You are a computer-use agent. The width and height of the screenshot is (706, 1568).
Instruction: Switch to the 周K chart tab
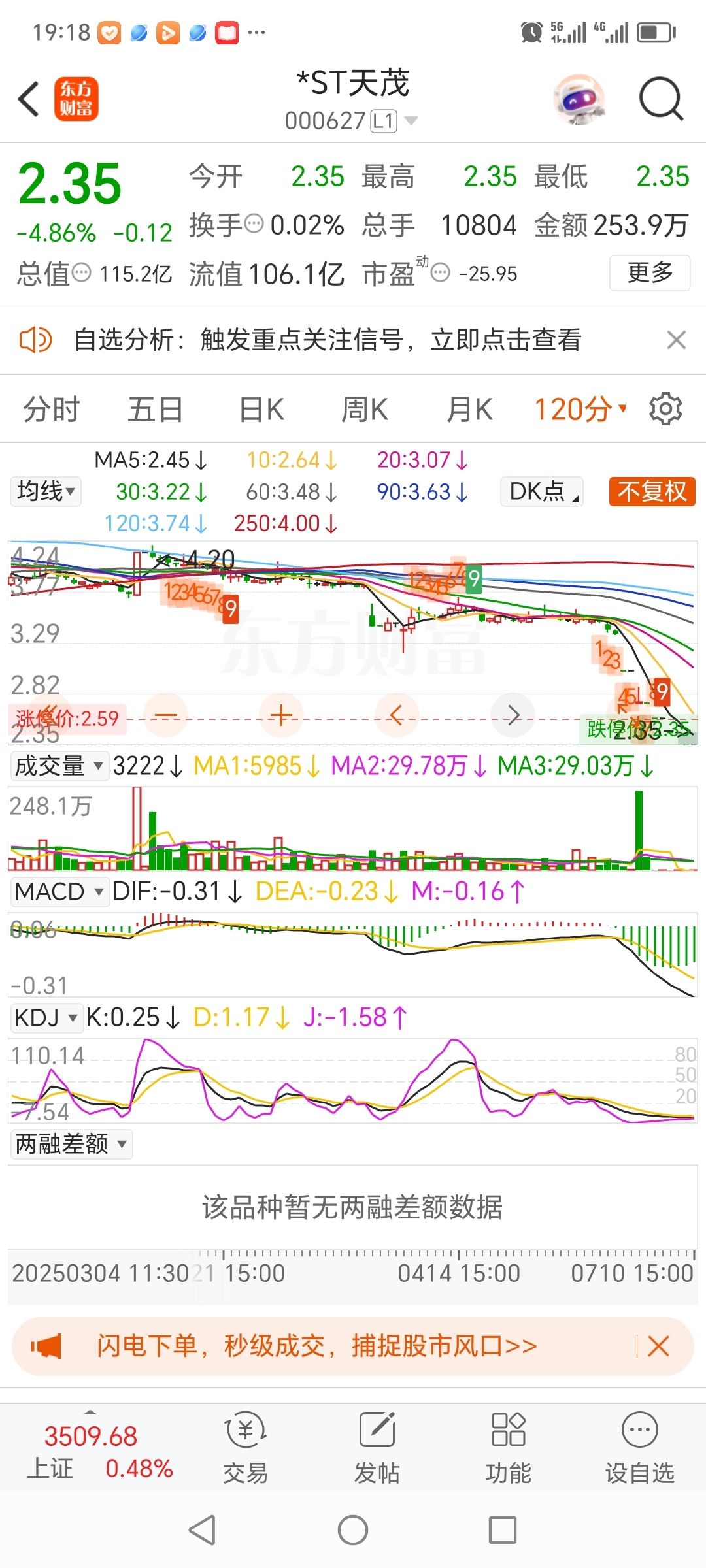point(364,410)
